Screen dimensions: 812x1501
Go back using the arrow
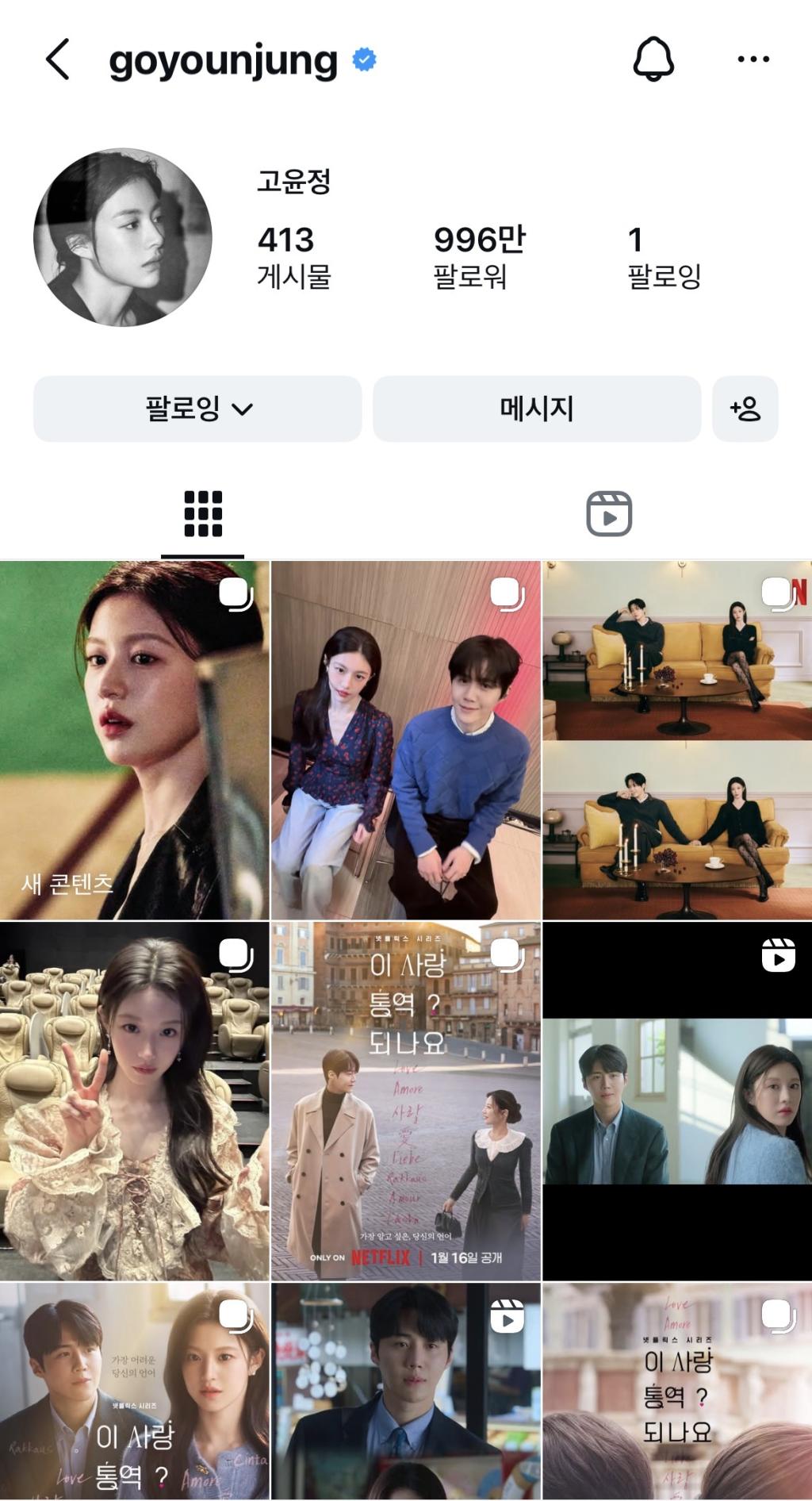pyautogui.click(x=58, y=60)
